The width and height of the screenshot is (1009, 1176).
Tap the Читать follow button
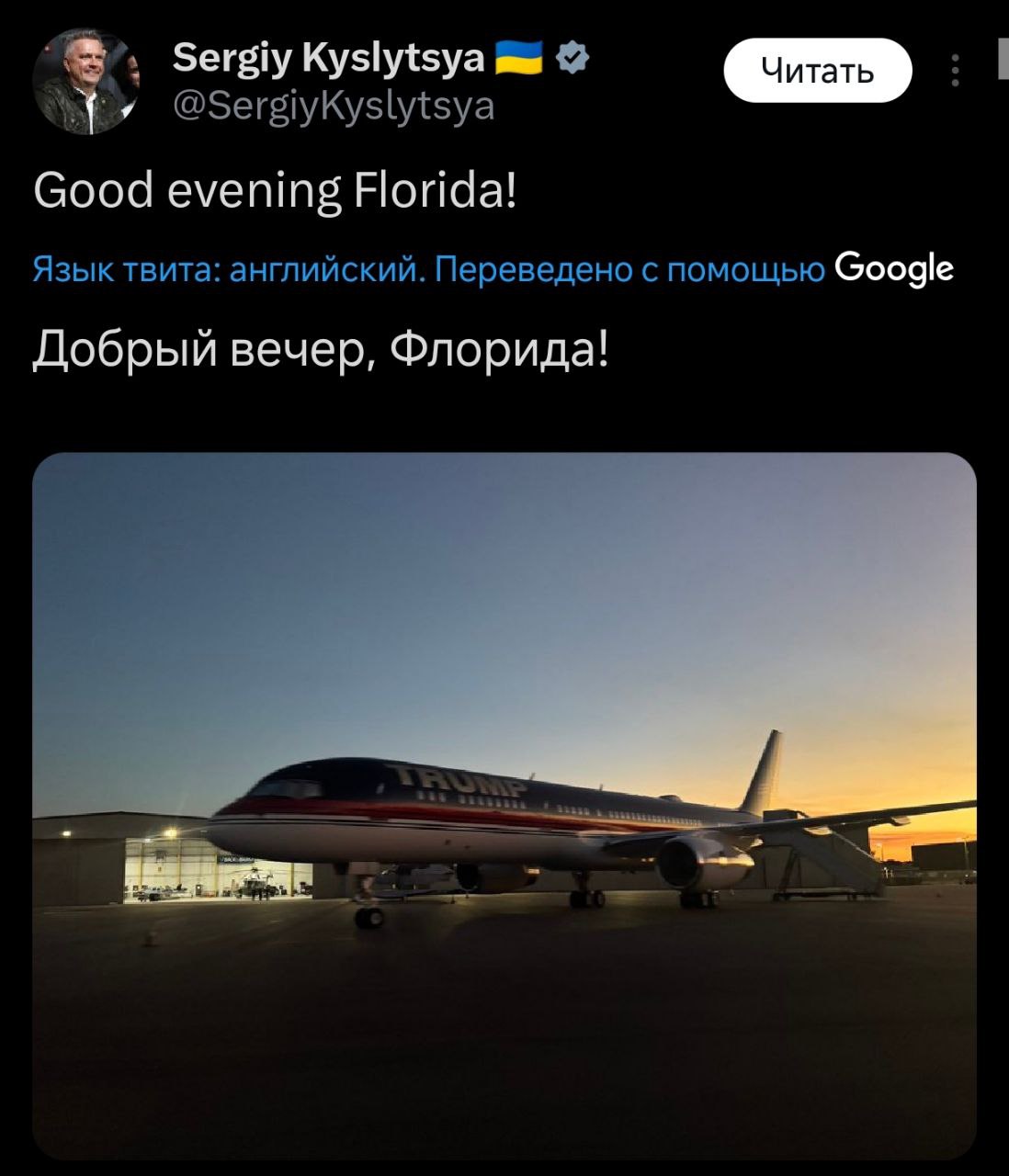[x=817, y=70]
